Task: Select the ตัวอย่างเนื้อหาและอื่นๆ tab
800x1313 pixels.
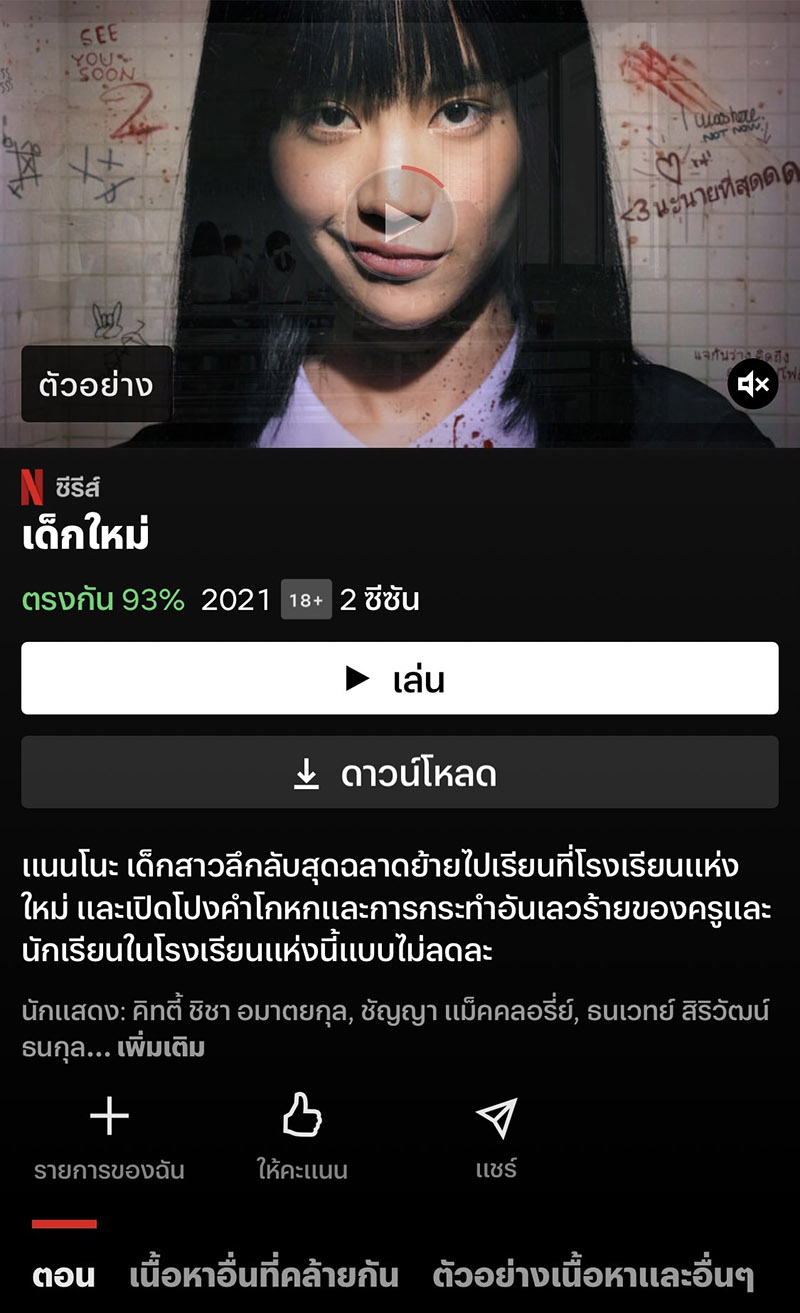Action: tap(592, 1275)
